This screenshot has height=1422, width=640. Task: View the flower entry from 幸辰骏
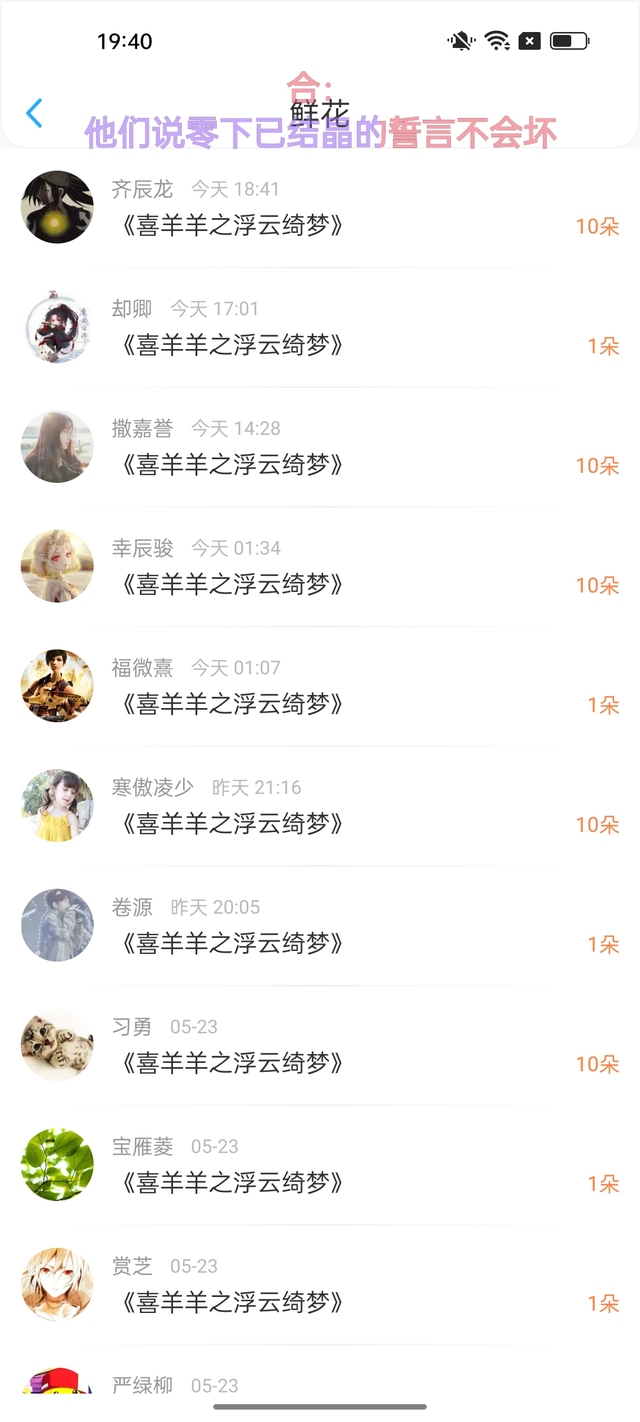point(320,567)
